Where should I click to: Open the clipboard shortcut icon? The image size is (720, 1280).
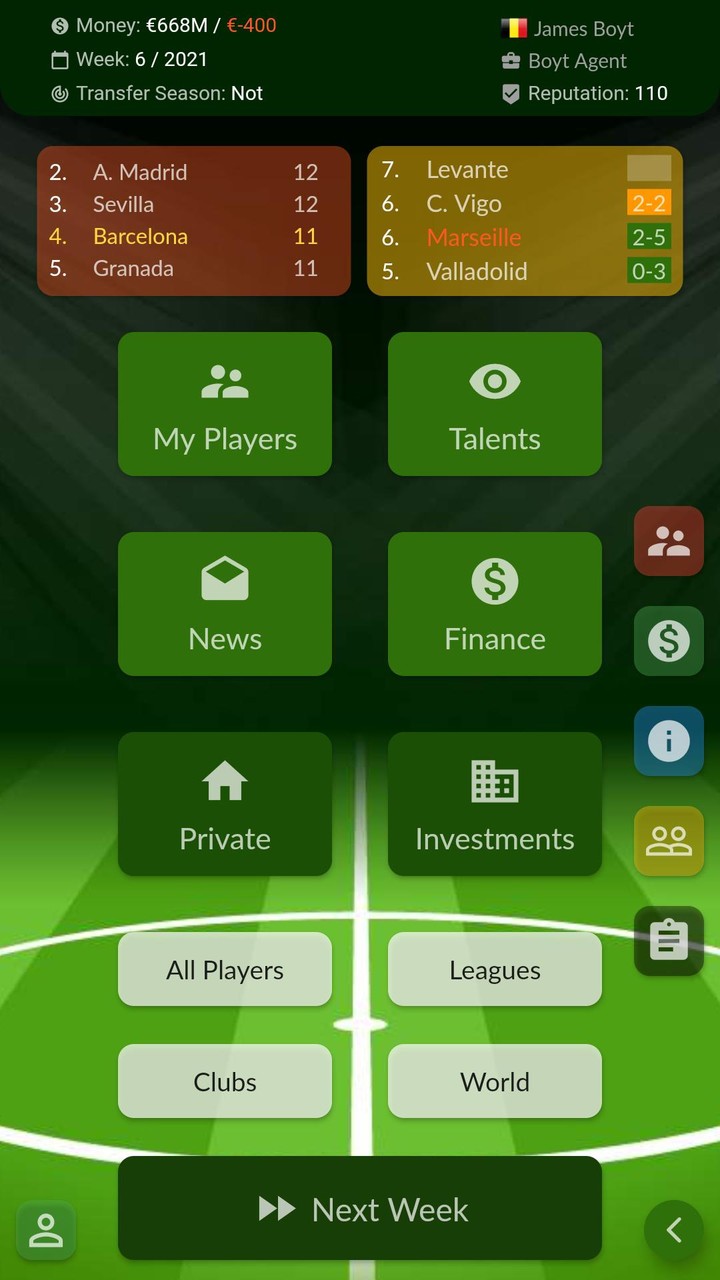pos(668,941)
